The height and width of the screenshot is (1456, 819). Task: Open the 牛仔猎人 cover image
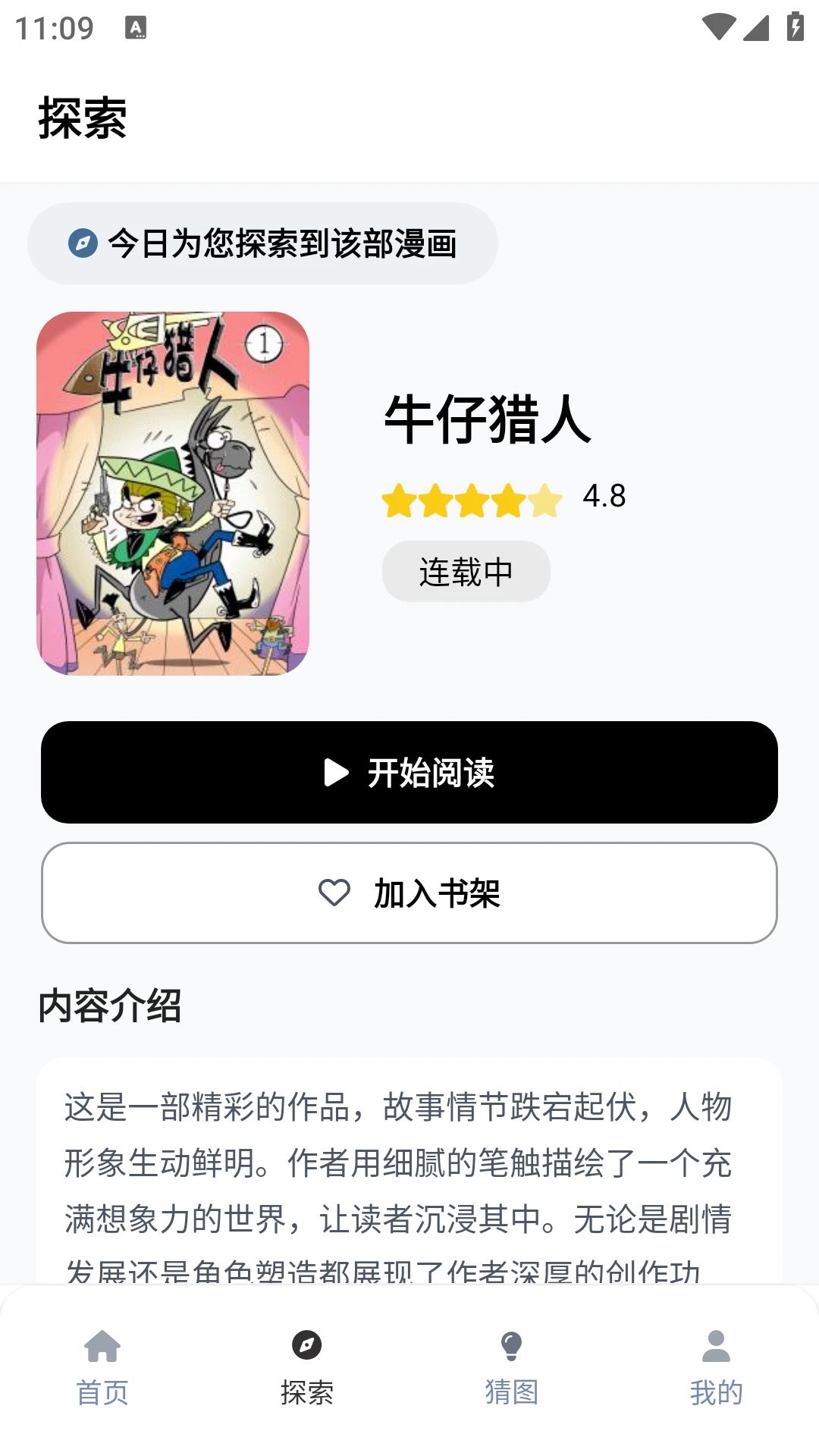coord(173,494)
